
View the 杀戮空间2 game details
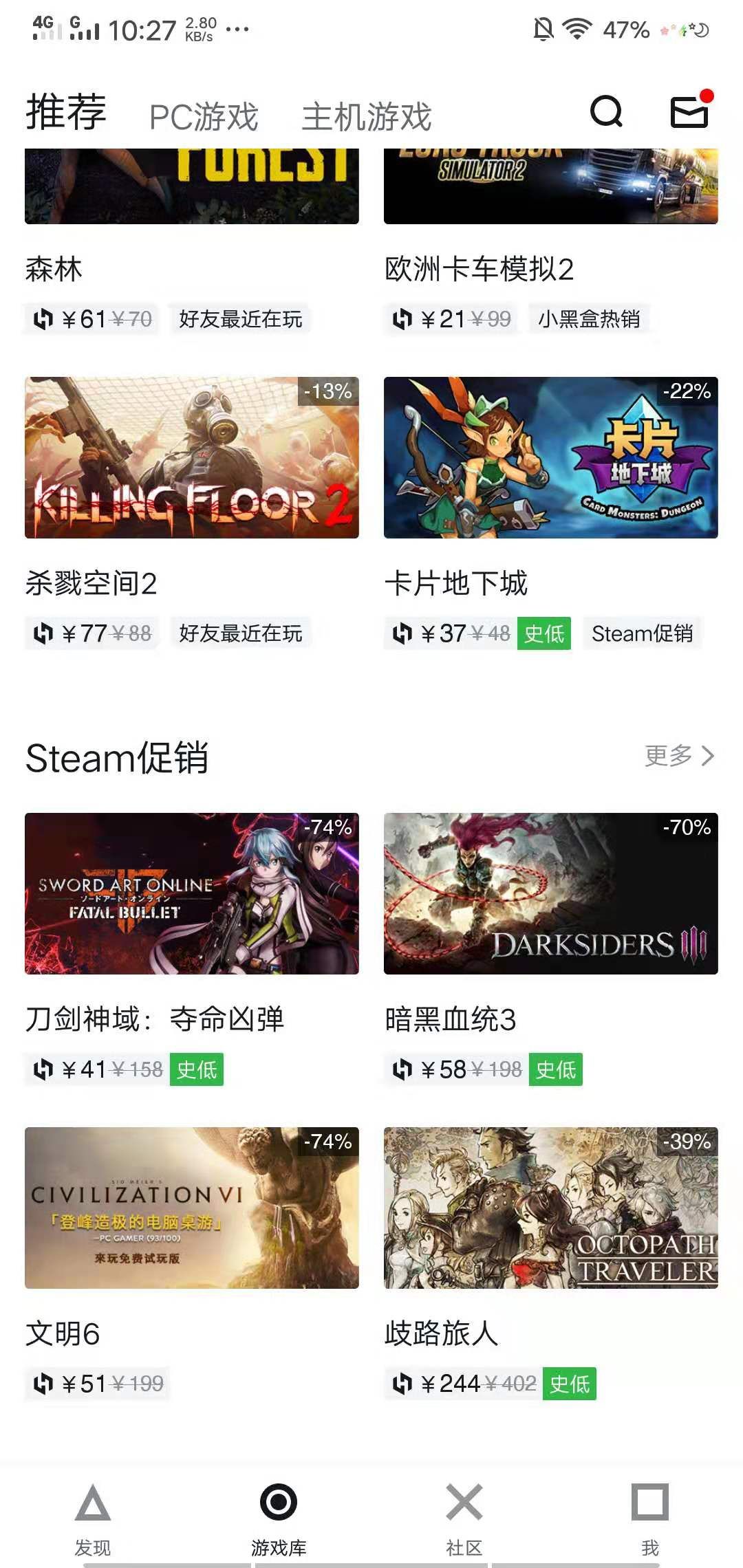pyautogui.click(x=191, y=458)
